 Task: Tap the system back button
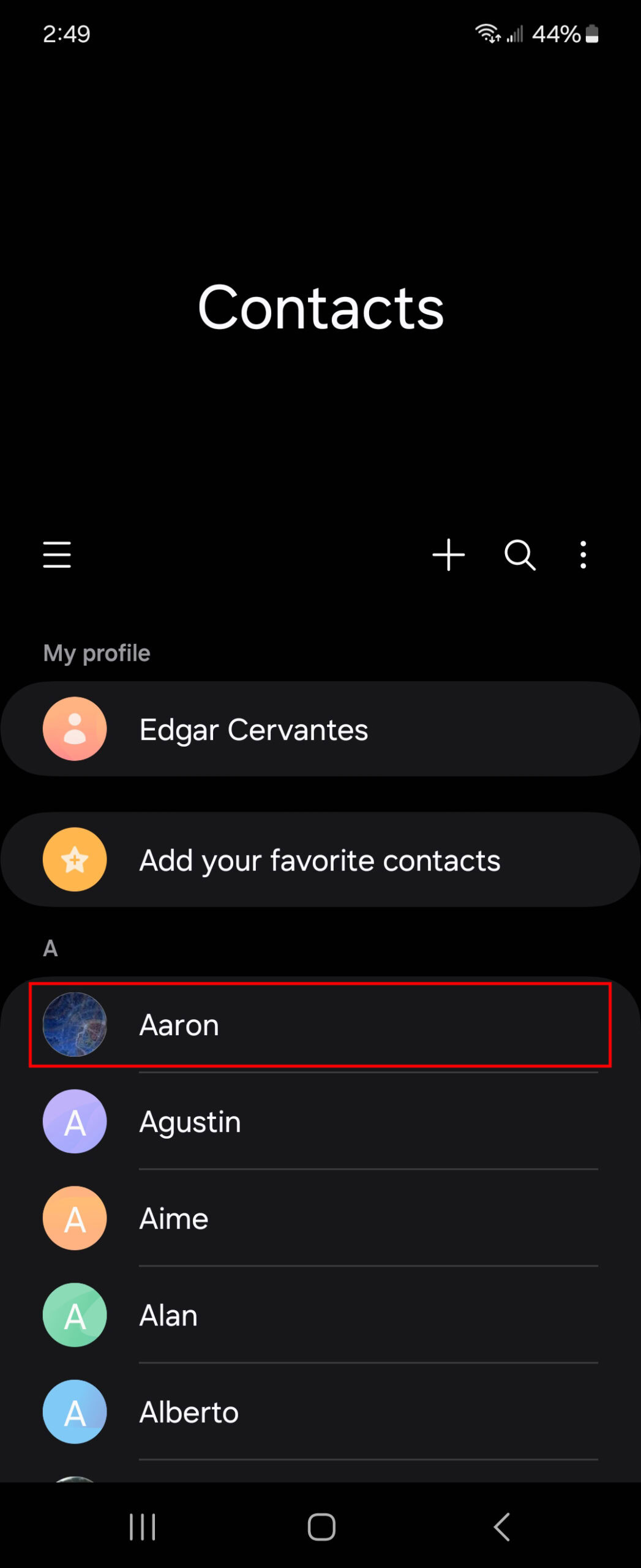[501, 1526]
